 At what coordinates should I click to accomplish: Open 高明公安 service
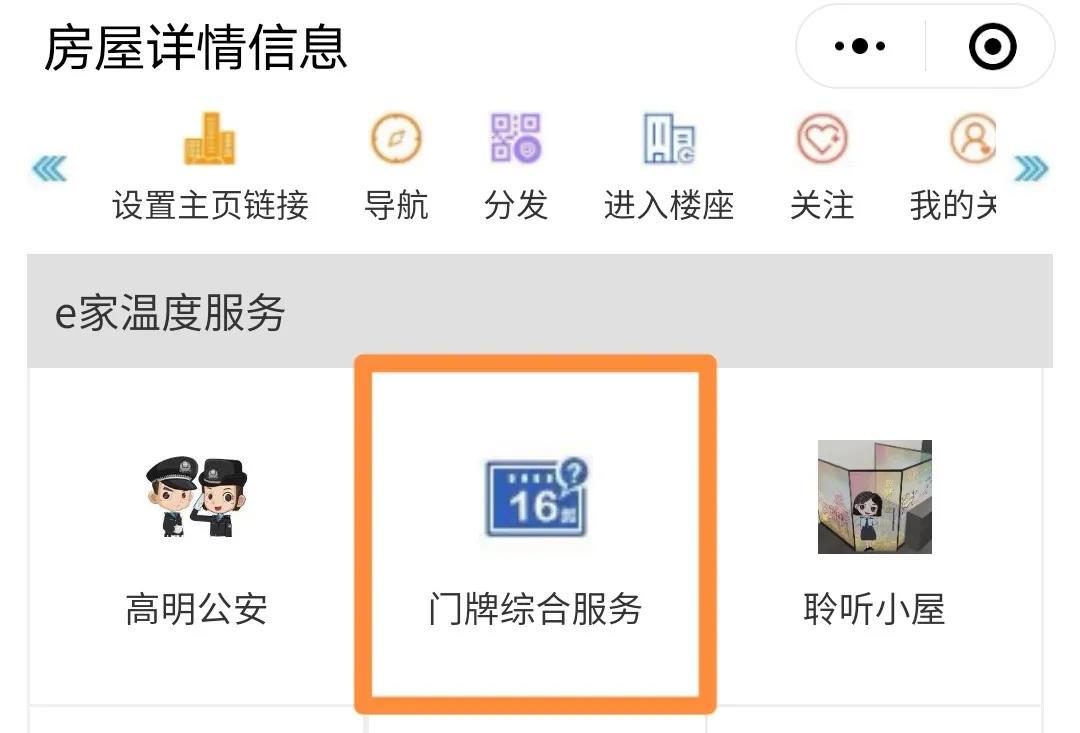(x=196, y=535)
